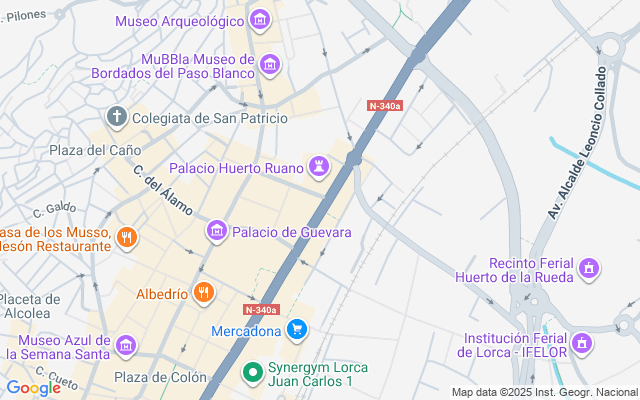
Task: Select the Albedrío restaurant marker
Action: (x=203, y=293)
